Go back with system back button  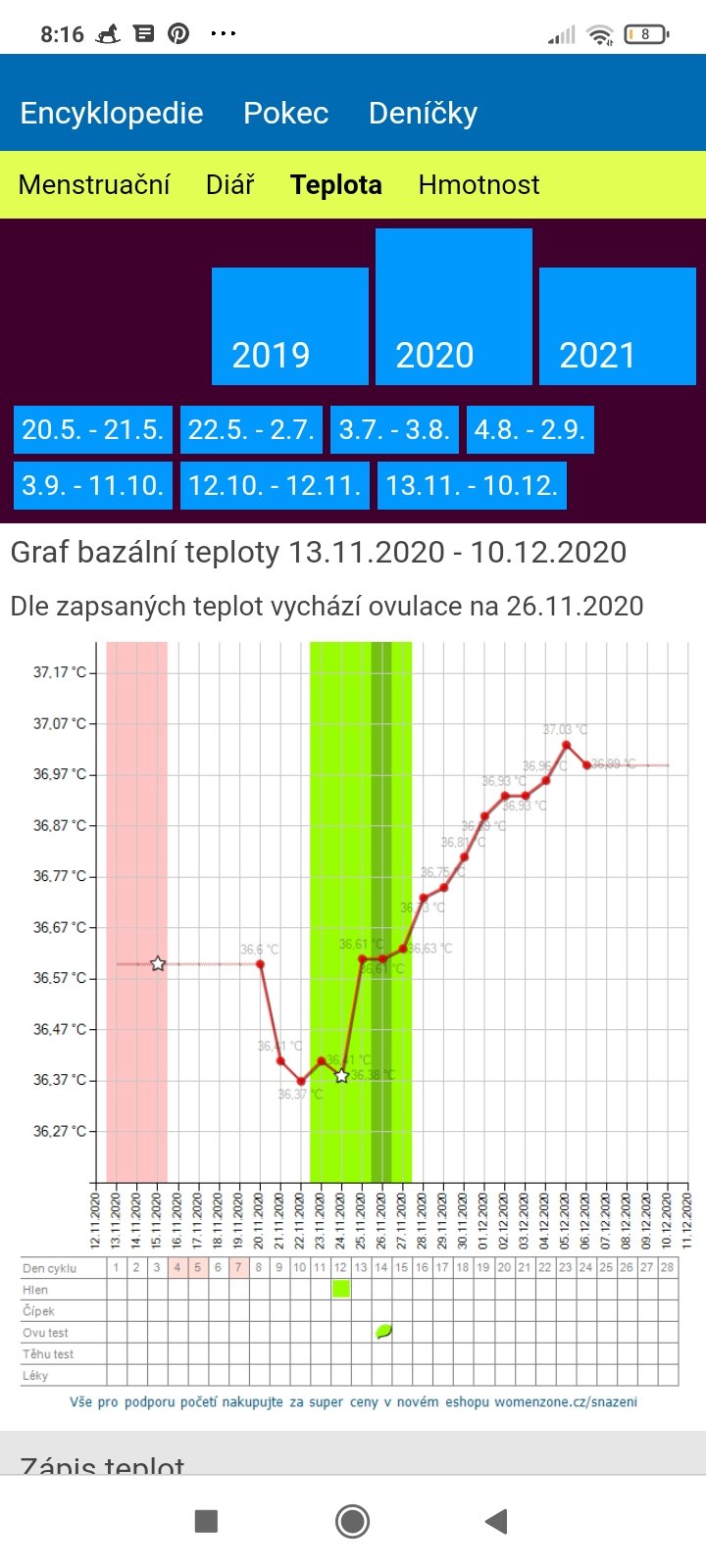point(497,1521)
